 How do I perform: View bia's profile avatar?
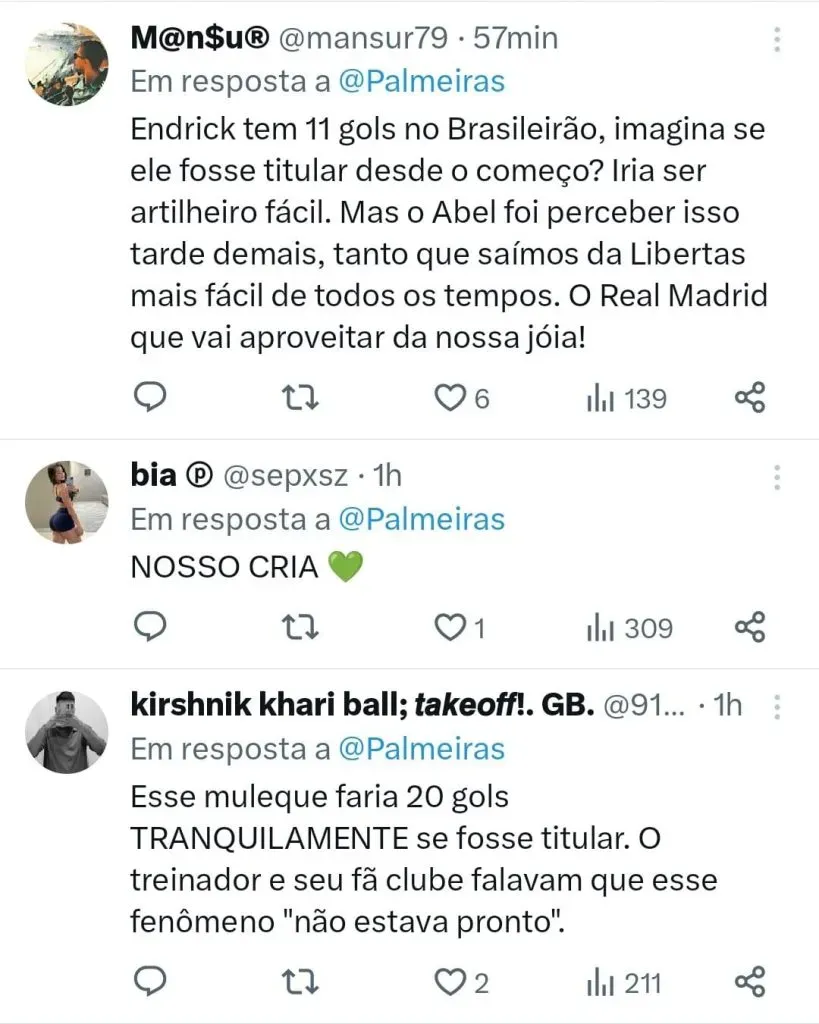tap(67, 502)
